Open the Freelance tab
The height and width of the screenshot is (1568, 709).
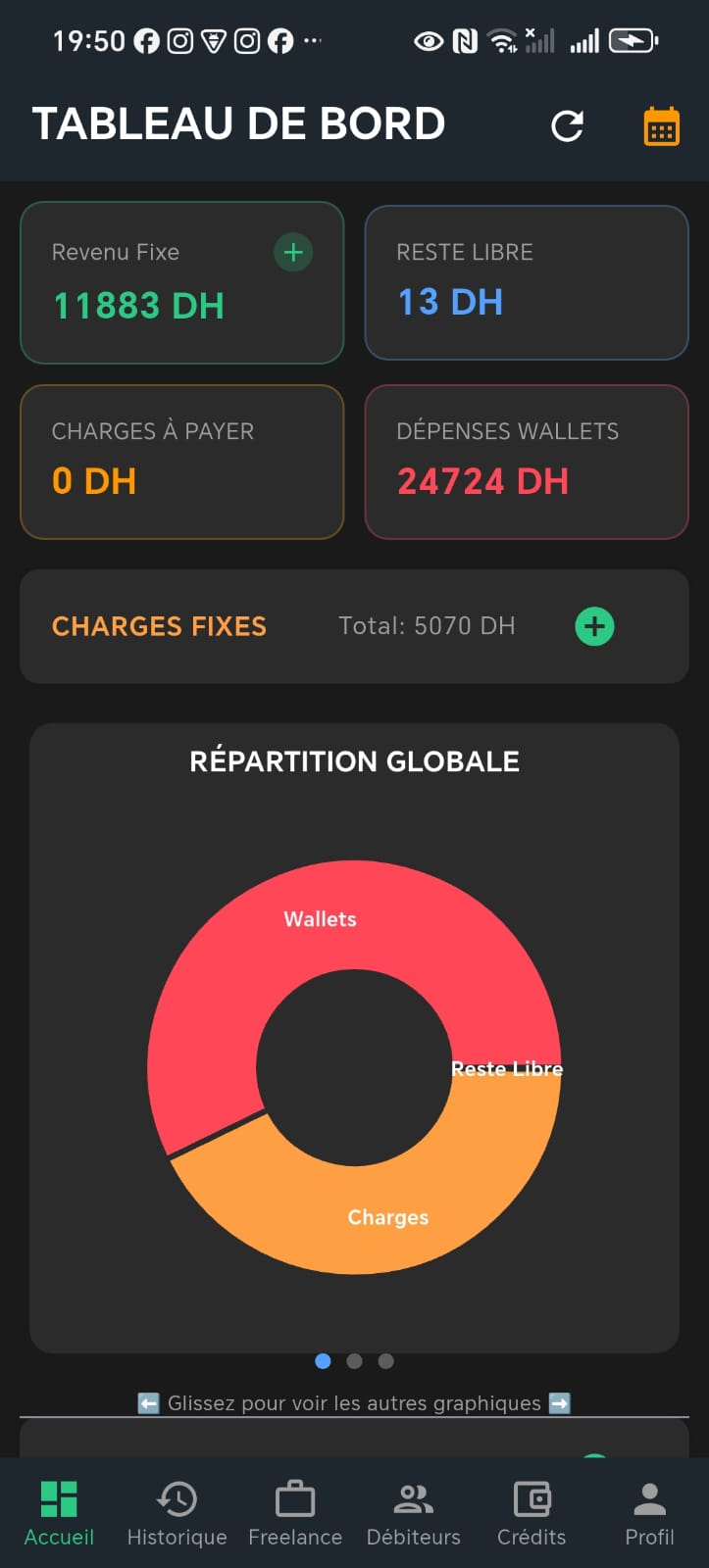coord(295,1513)
